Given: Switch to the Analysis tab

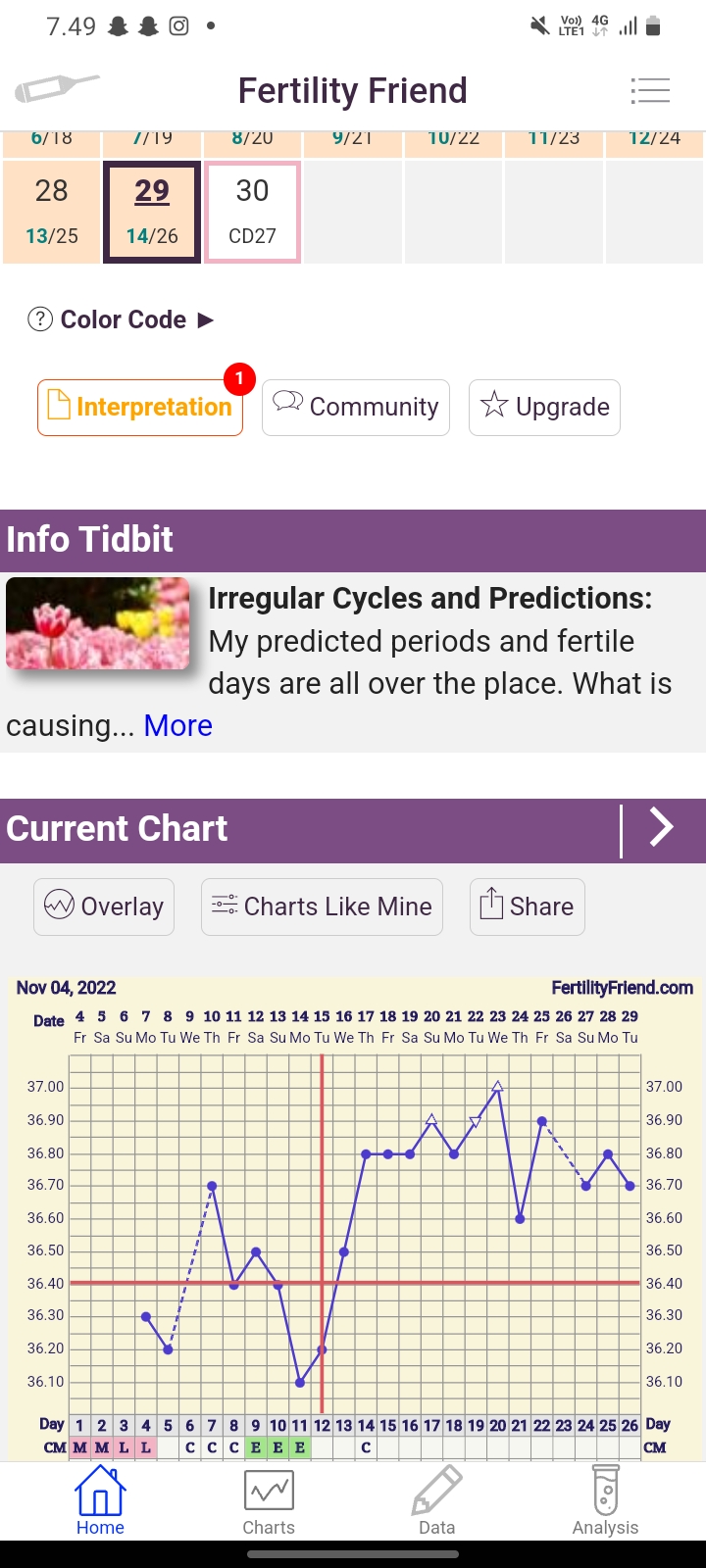Looking at the screenshot, I should 605,1501.
